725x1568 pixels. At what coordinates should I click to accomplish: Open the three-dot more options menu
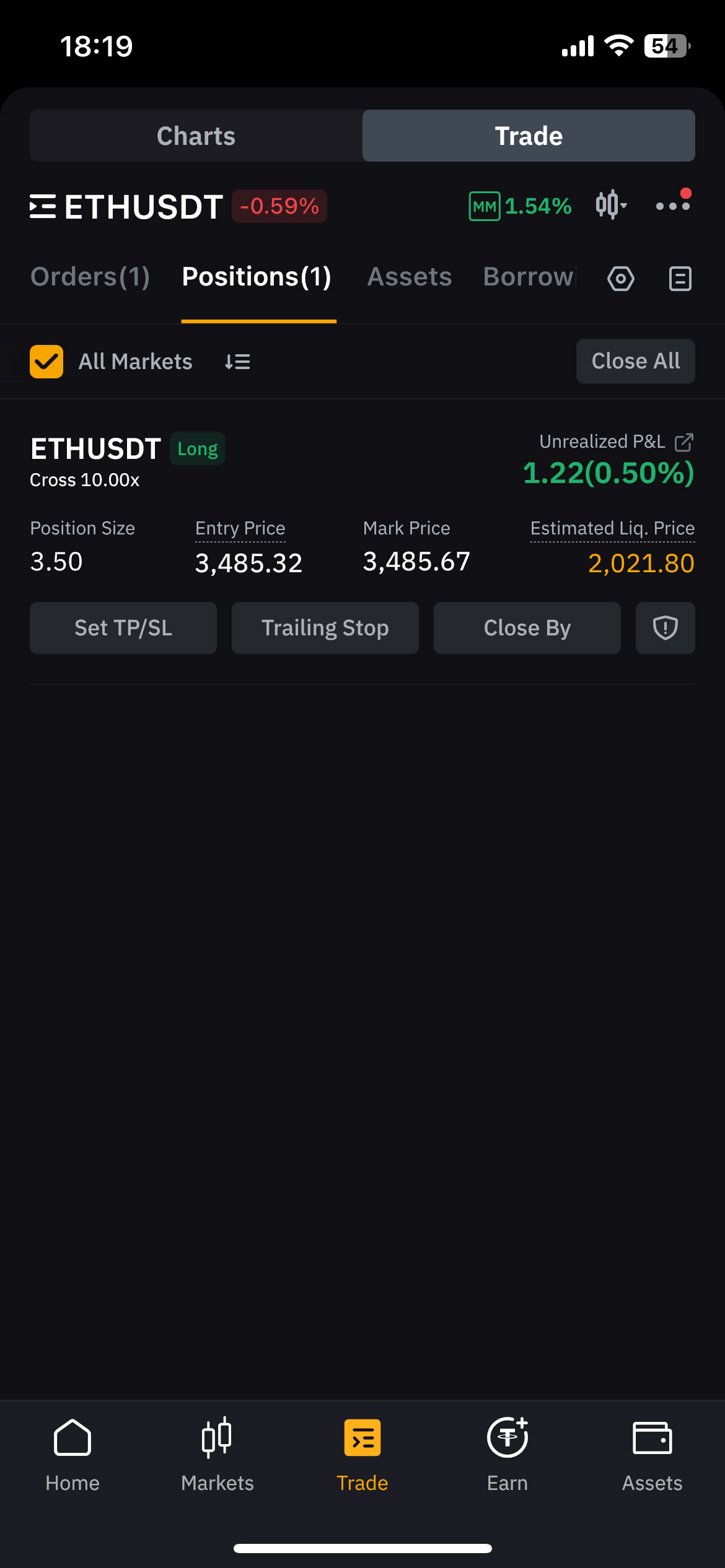click(672, 207)
